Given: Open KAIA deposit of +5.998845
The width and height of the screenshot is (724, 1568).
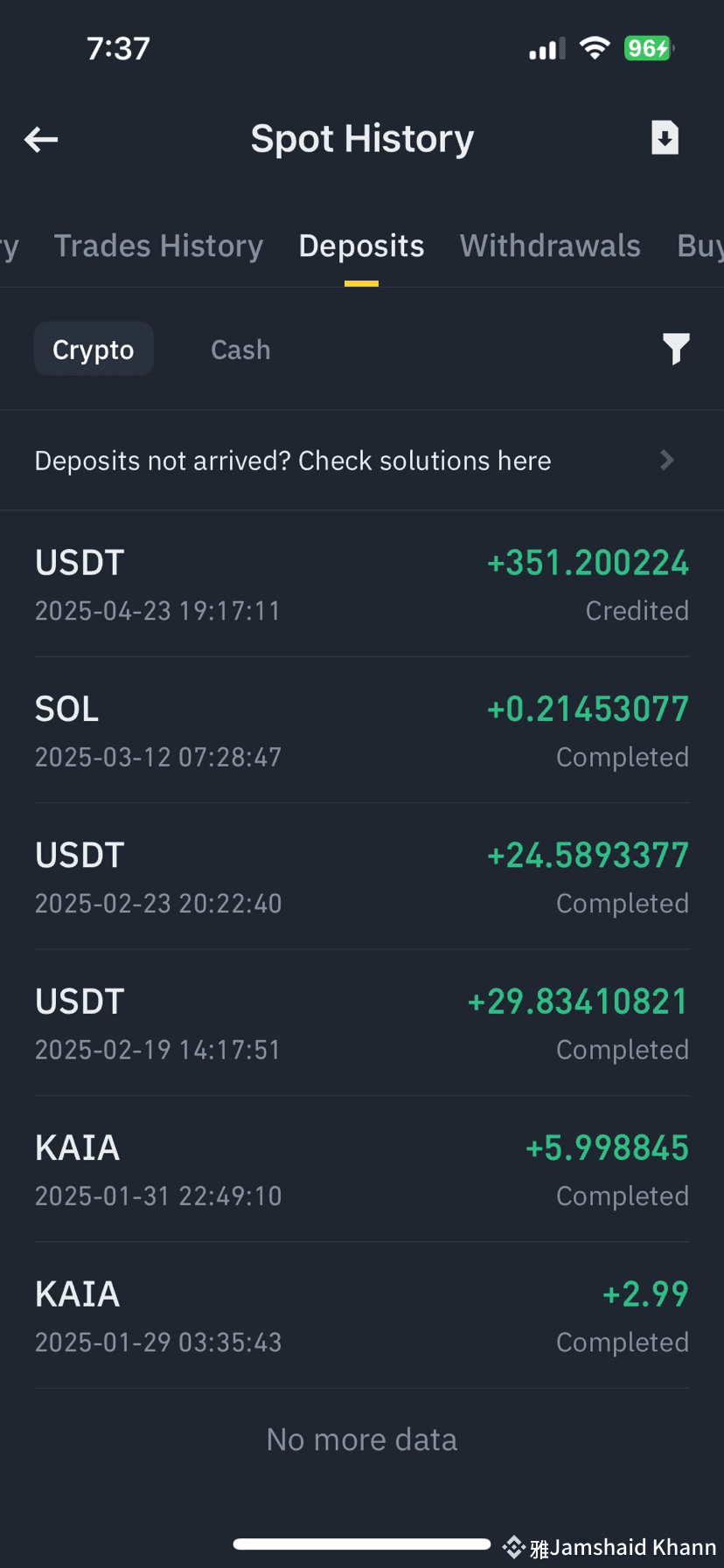Looking at the screenshot, I should [x=362, y=1169].
